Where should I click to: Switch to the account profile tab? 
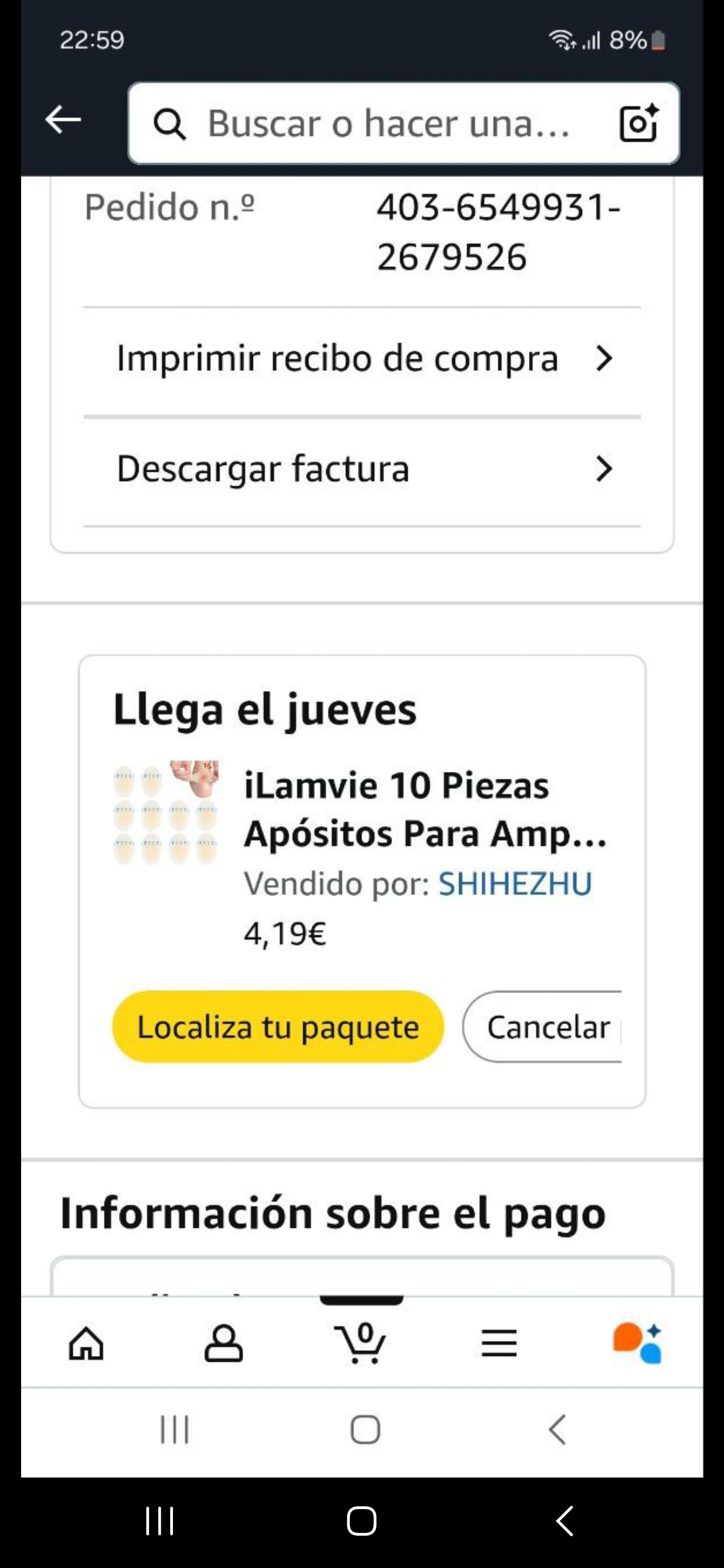pyautogui.click(x=223, y=1343)
